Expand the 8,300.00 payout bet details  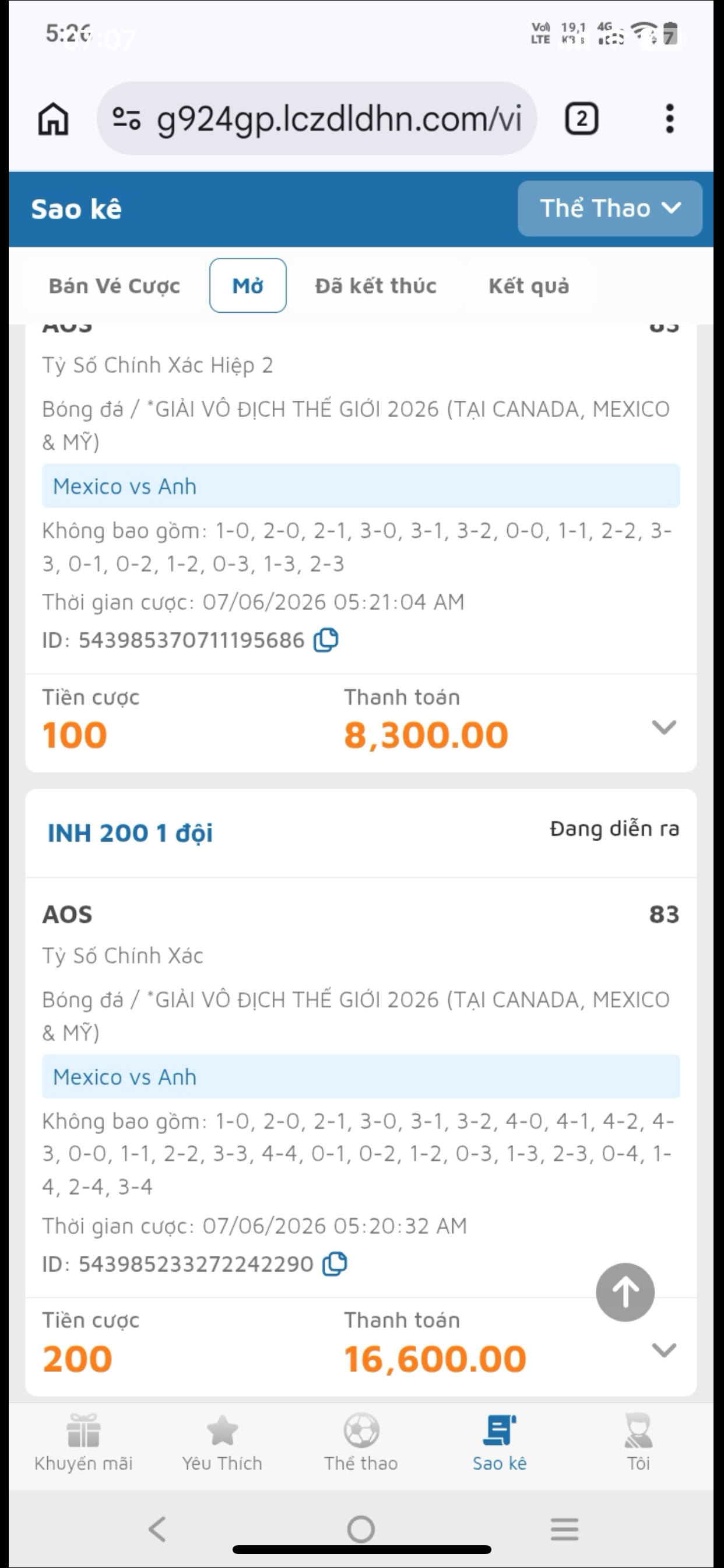(664, 727)
